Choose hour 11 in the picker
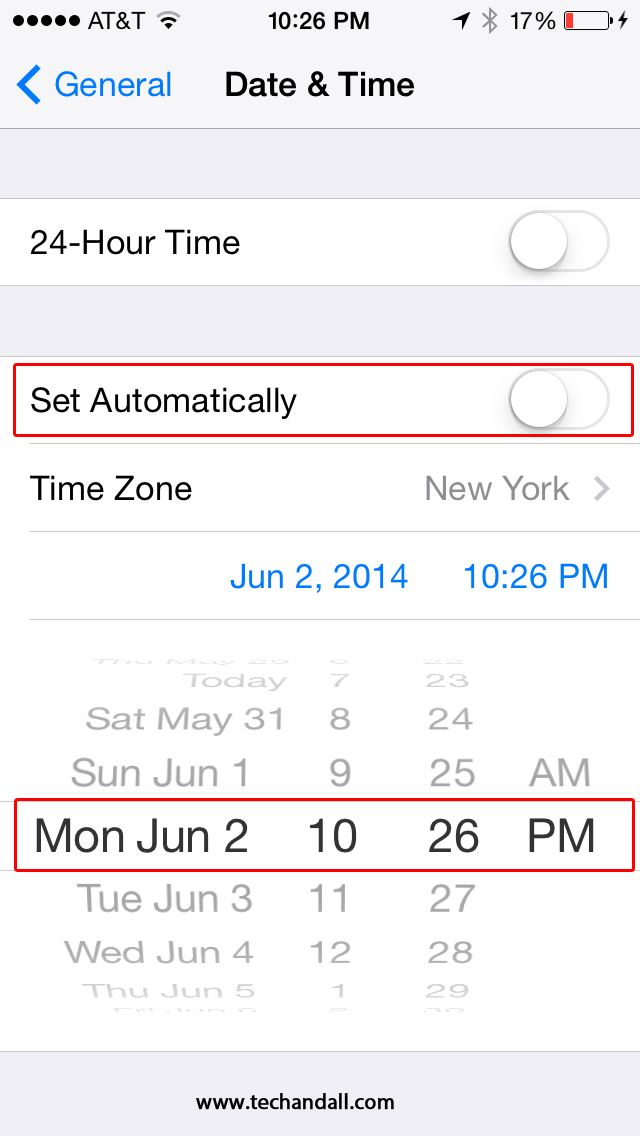The height and width of the screenshot is (1136, 640). pyautogui.click(x=330, y=899)
